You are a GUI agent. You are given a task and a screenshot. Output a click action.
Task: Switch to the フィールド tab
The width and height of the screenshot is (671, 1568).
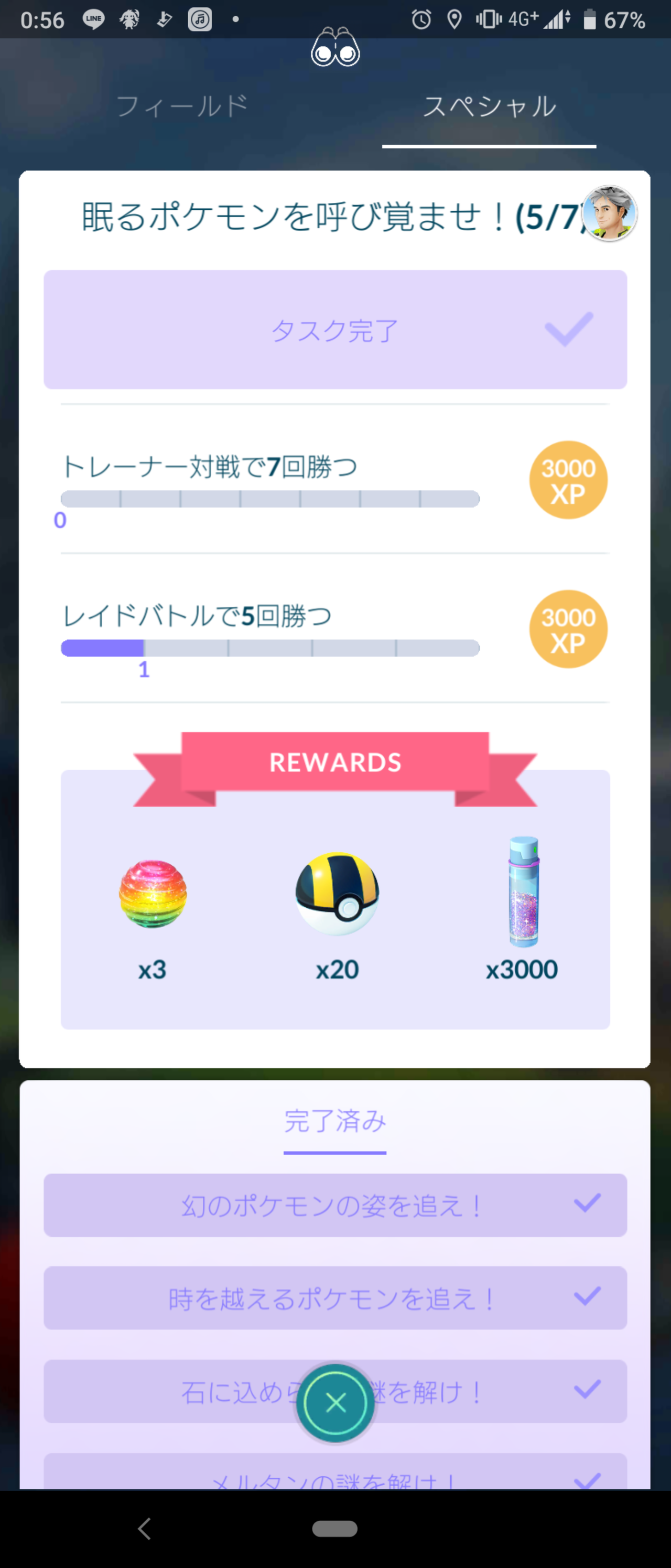182,106
